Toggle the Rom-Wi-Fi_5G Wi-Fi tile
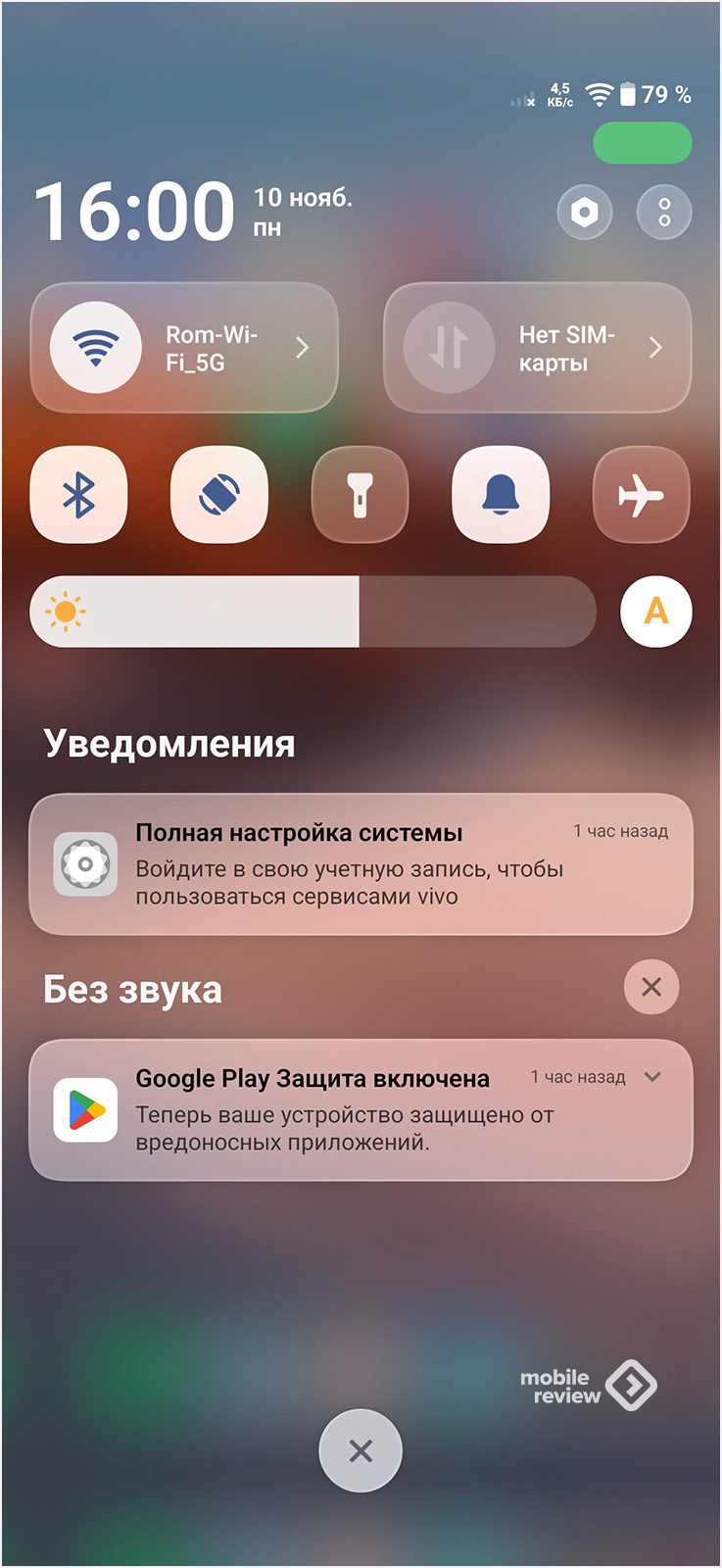This screenshot has height=1568, width=722. 96,348
